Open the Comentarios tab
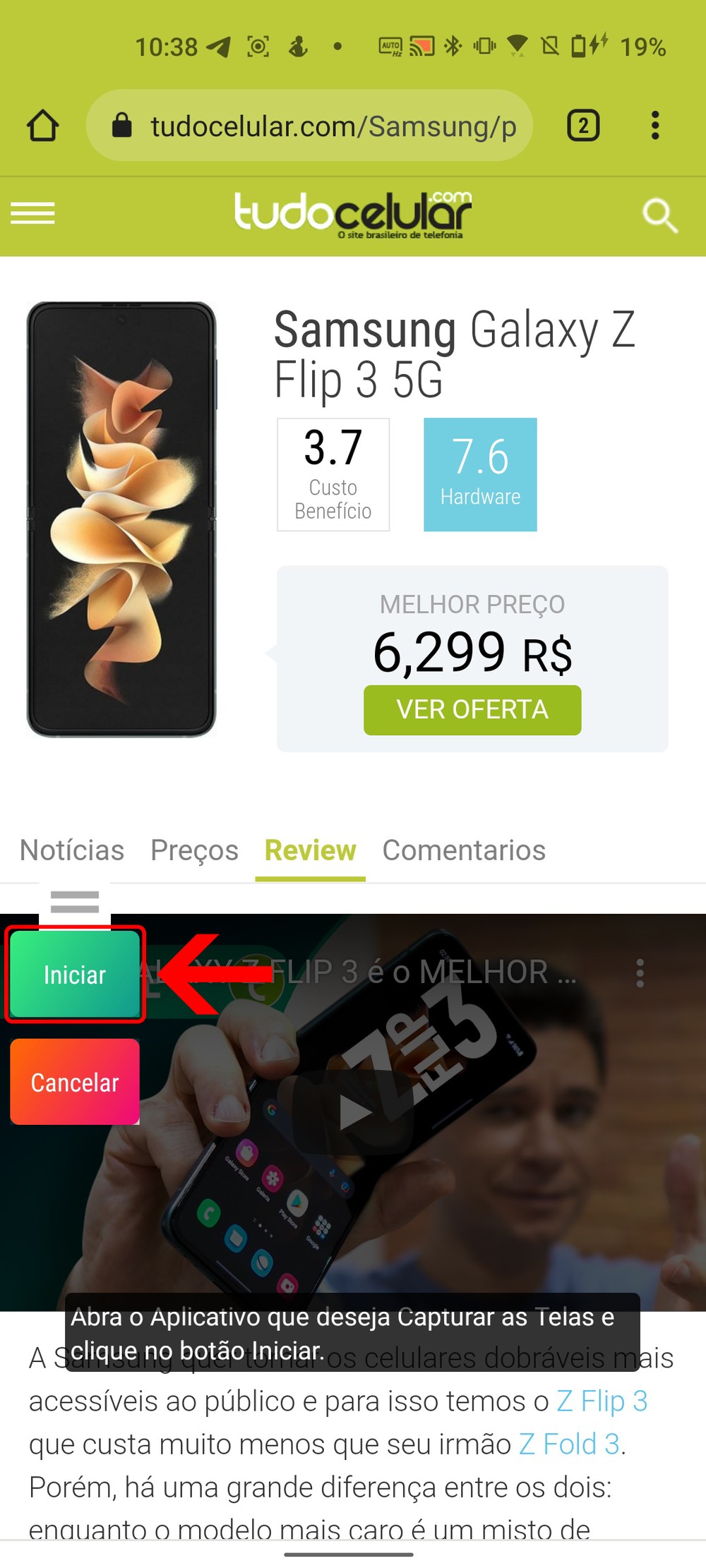Image resolution: width=706 pixels, height=1568 pixels. (464, 850)
